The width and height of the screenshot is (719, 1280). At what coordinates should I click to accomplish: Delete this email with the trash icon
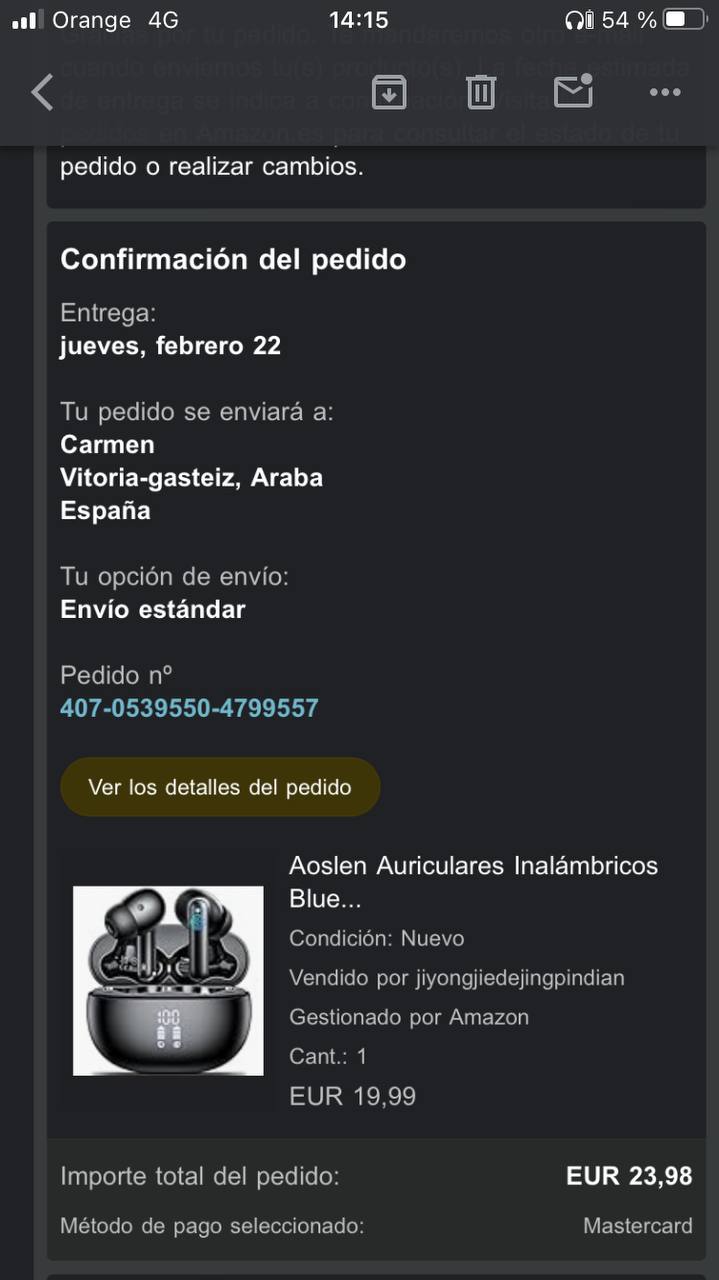(x=481, y=92)
